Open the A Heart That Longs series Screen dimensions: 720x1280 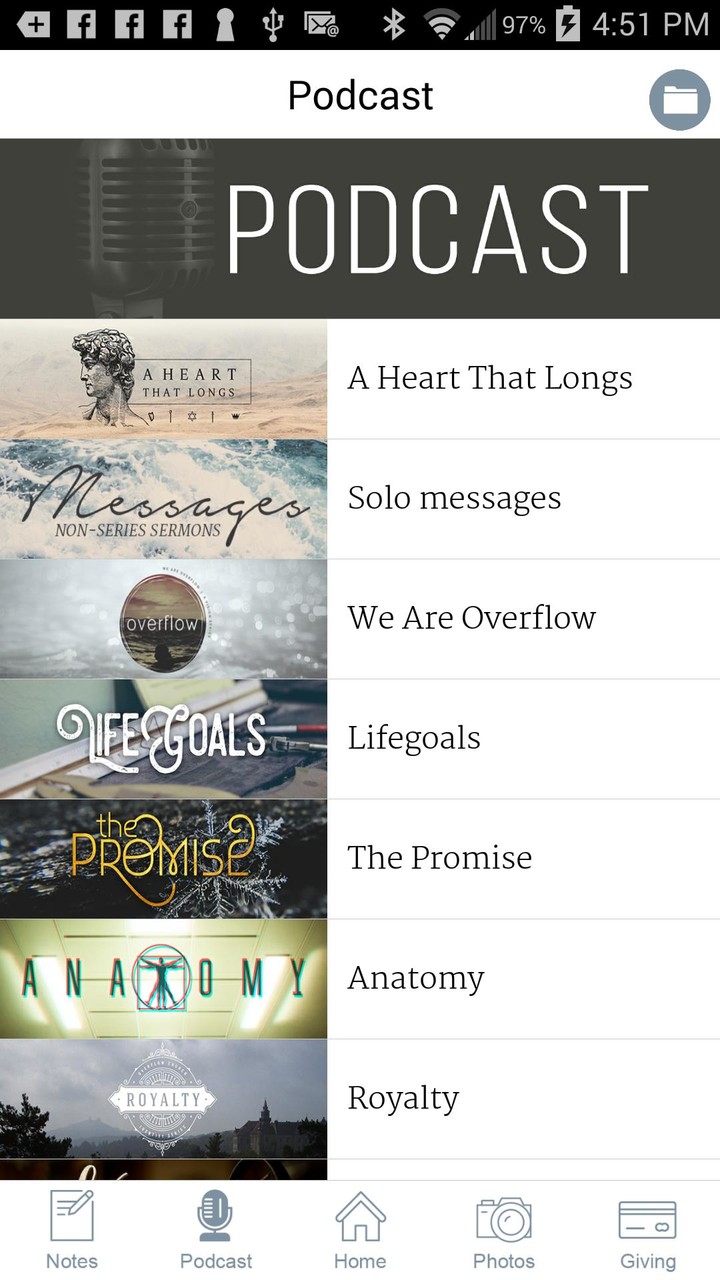coord(490,378)
